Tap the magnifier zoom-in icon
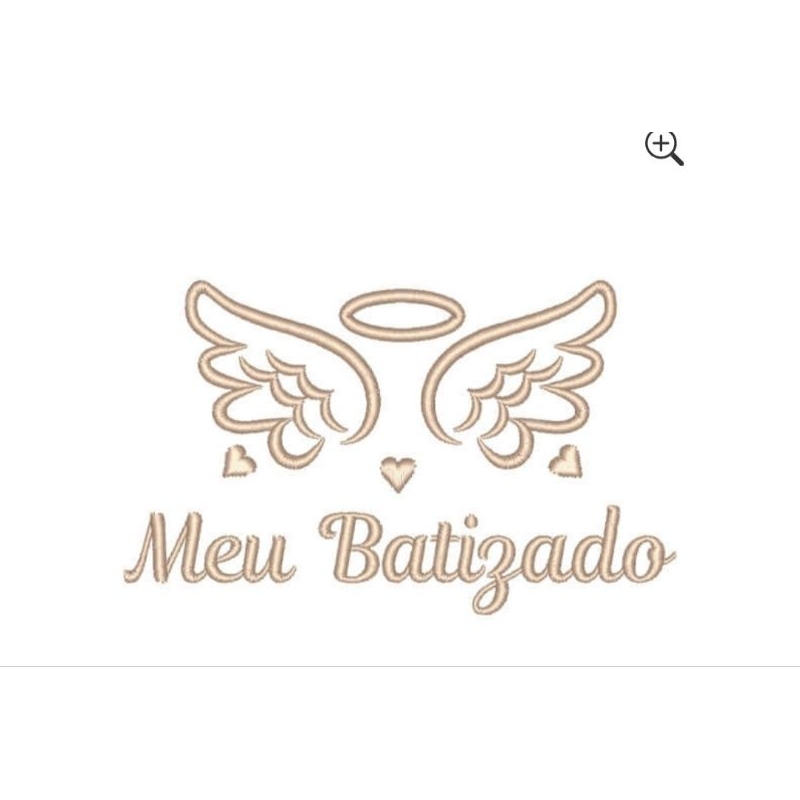 [664, 148]
